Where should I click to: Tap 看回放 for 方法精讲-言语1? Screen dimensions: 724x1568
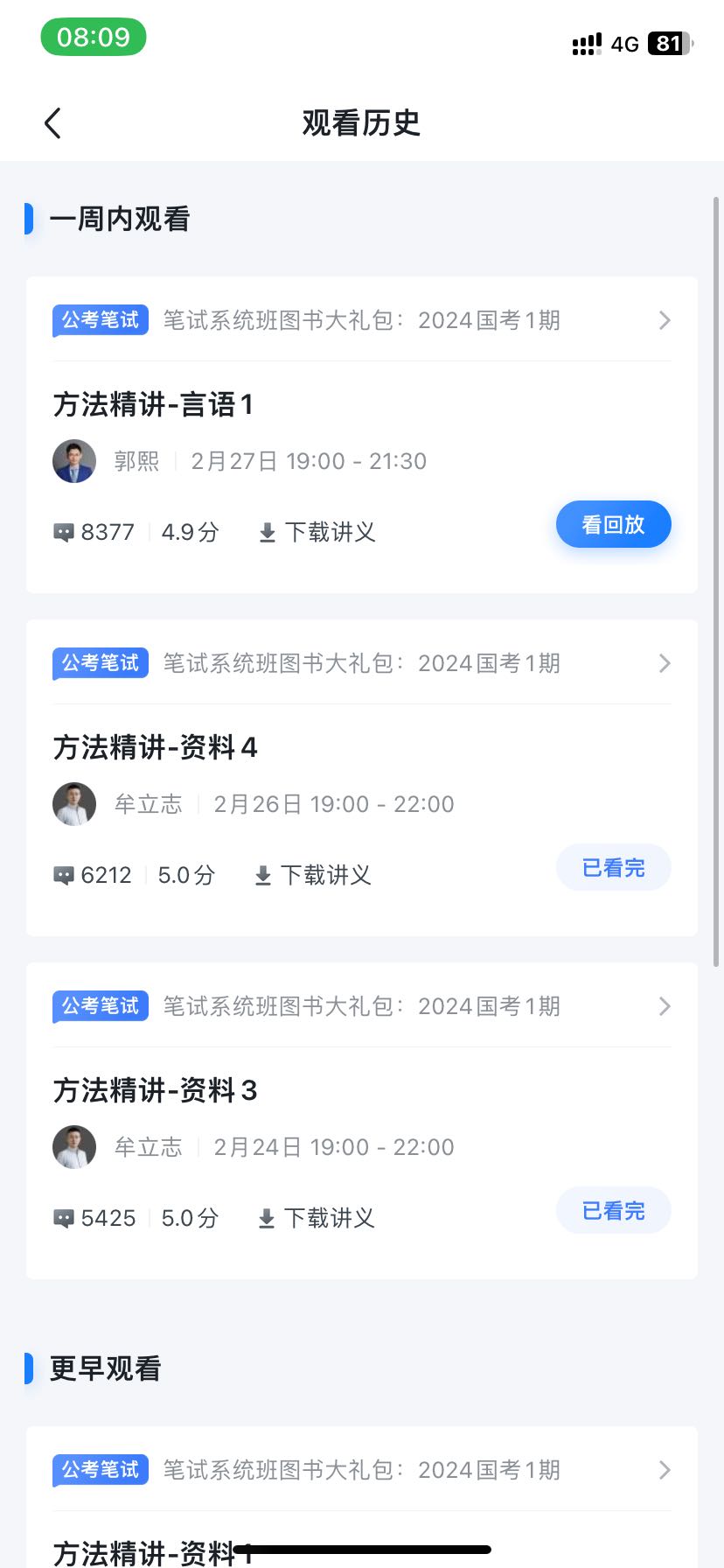point(613,525)
